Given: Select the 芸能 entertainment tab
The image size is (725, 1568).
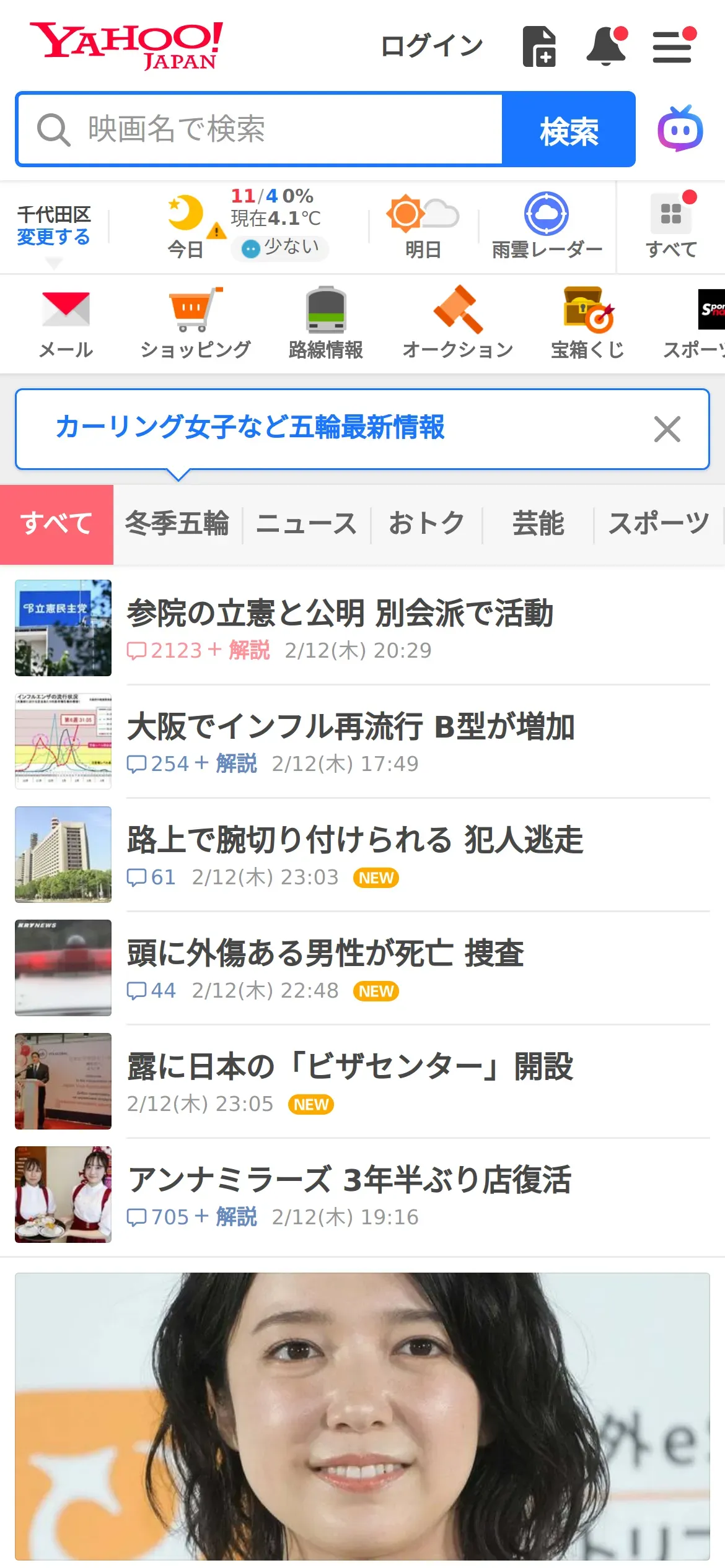Looking at the screenshot, I should (x=538, y=524).
